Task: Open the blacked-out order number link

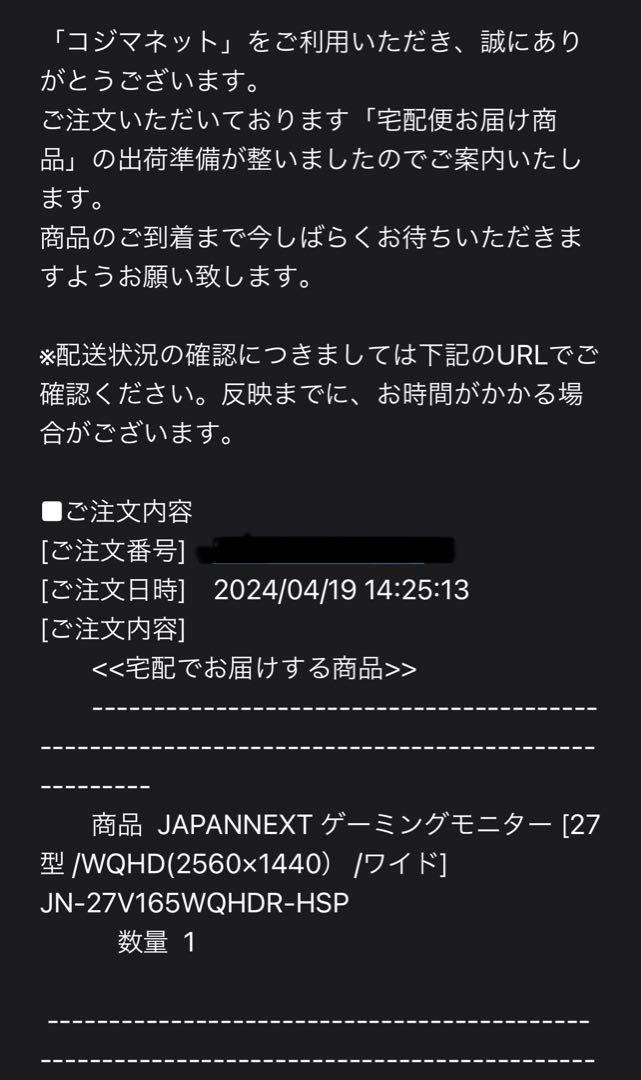Action: click(x=326, y=551)
